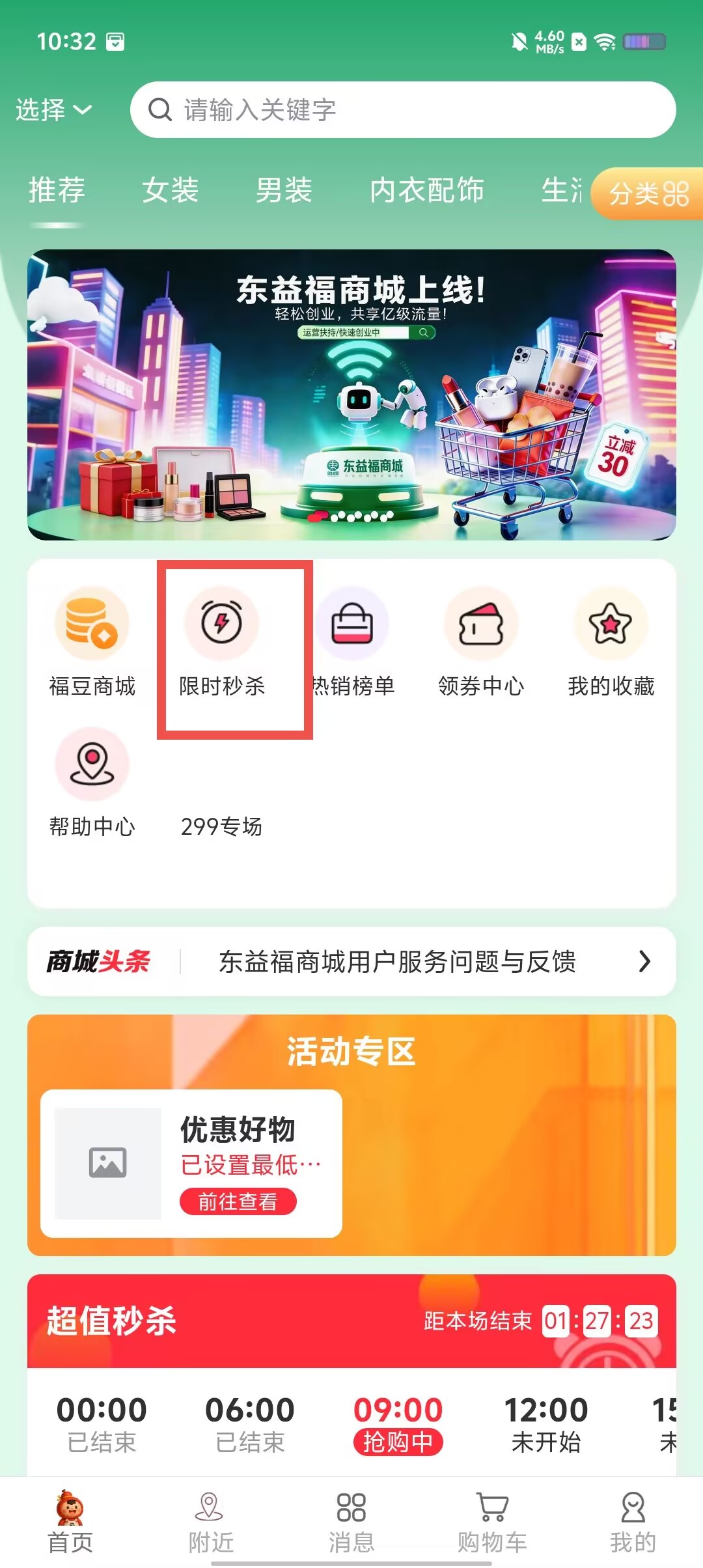This screenshot has width=703, height=1568.
Task: Open 帮助中心 help center
Action: [92, 783]
